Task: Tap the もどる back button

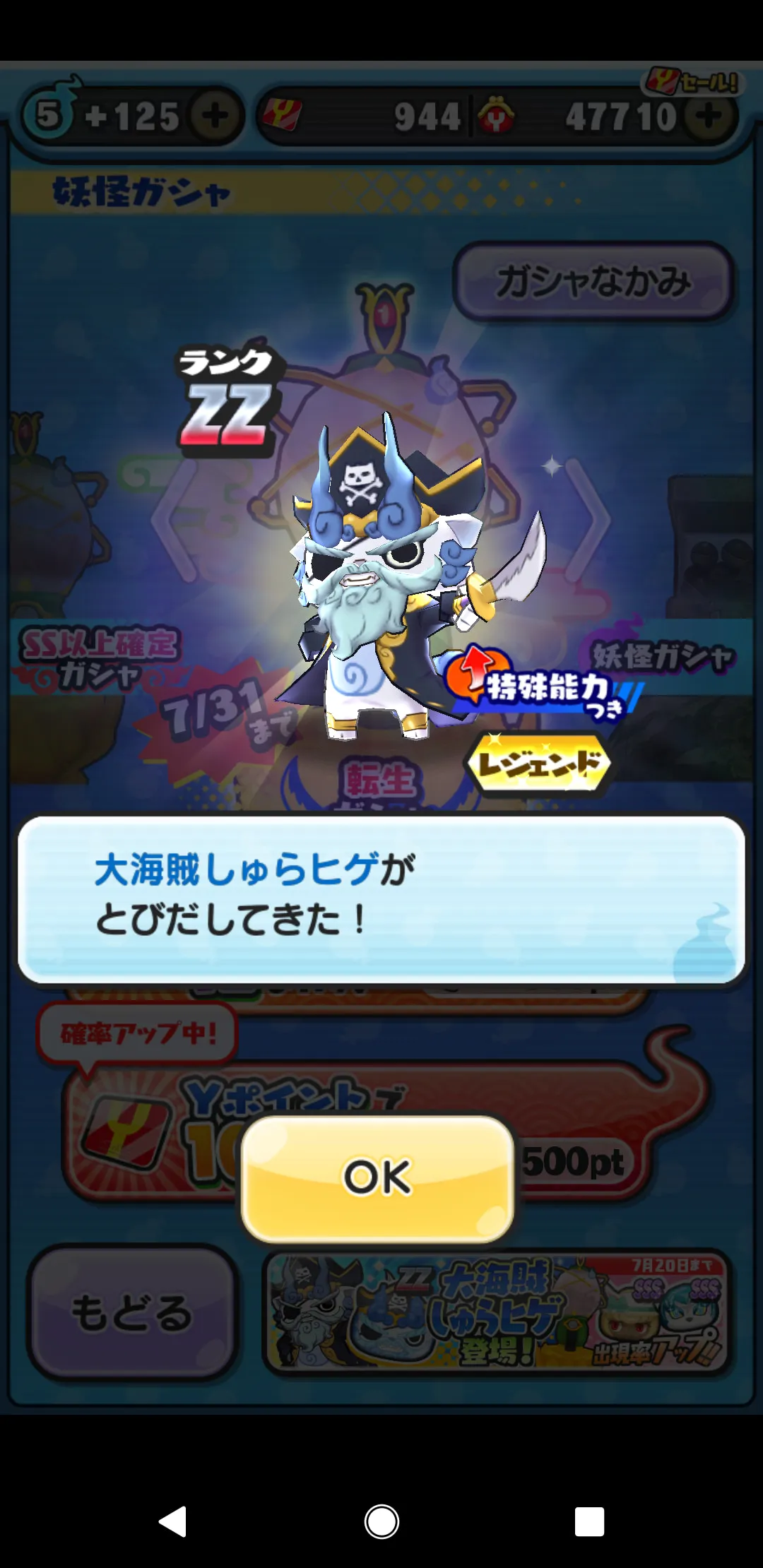Action: coord(132,1312)
